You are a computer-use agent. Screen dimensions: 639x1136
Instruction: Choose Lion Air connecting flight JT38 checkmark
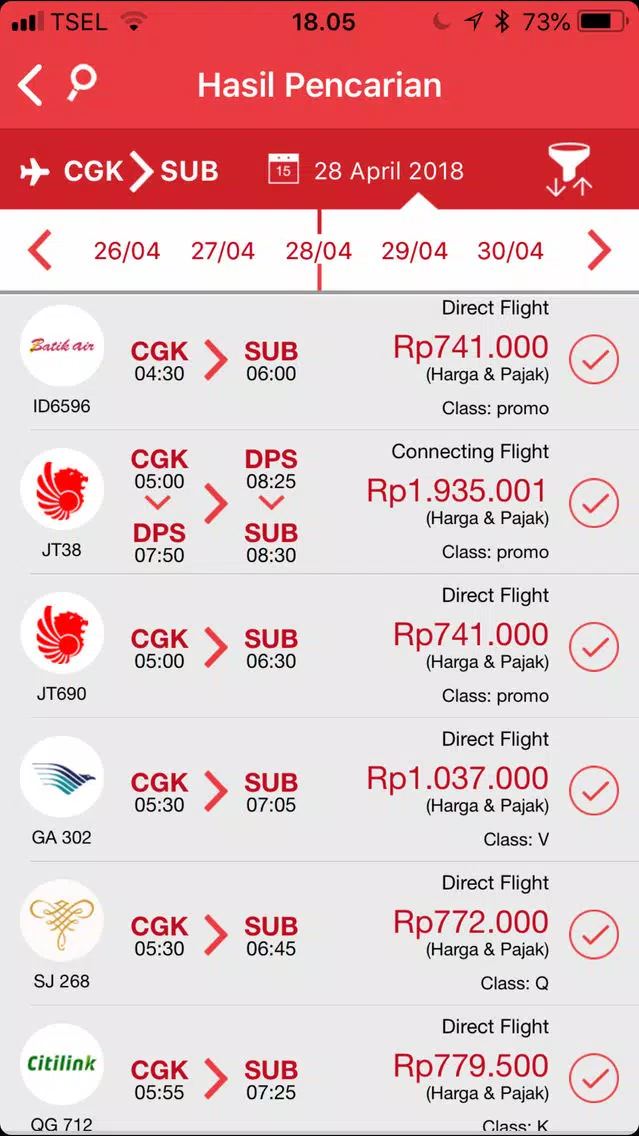[x=594, y=502]
